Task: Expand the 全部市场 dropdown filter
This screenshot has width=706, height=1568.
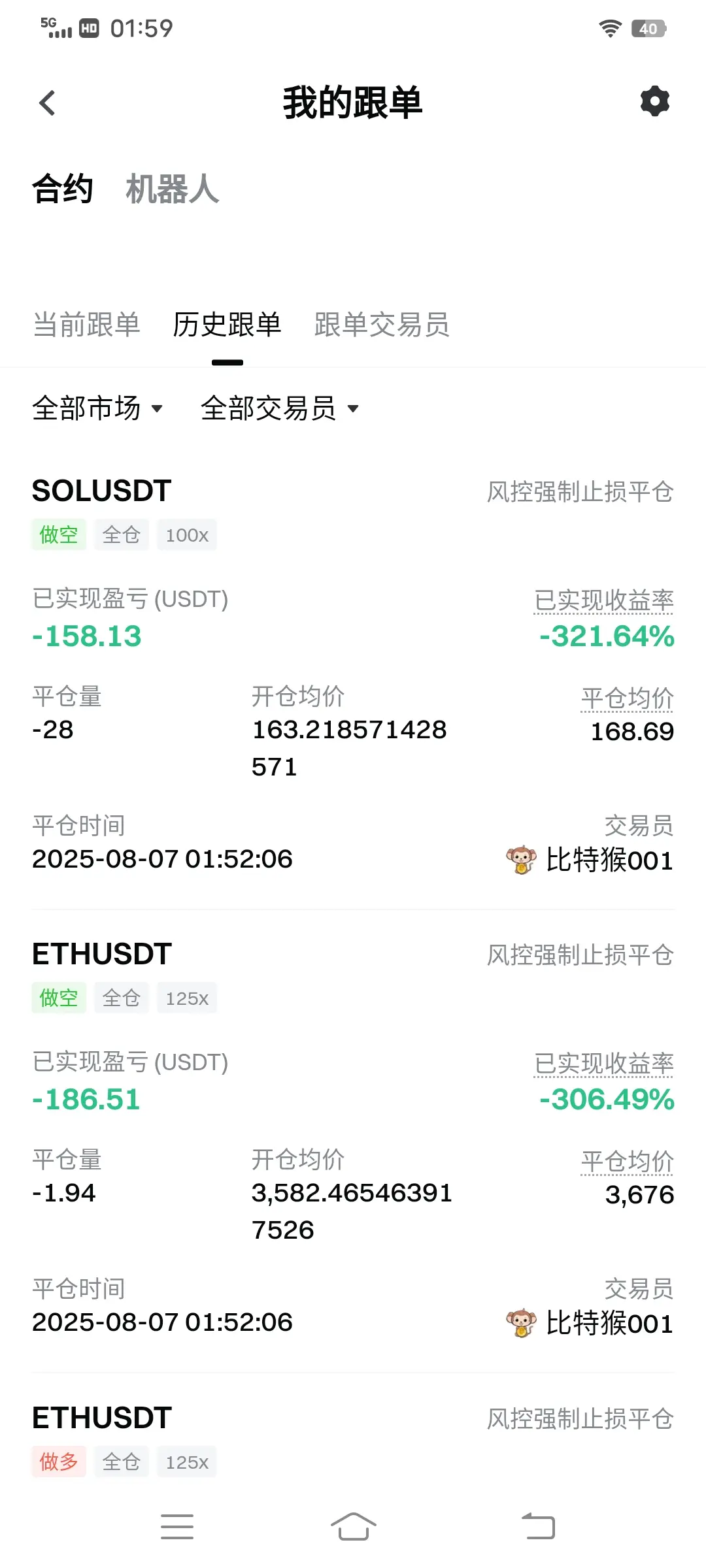Action: 97,408
